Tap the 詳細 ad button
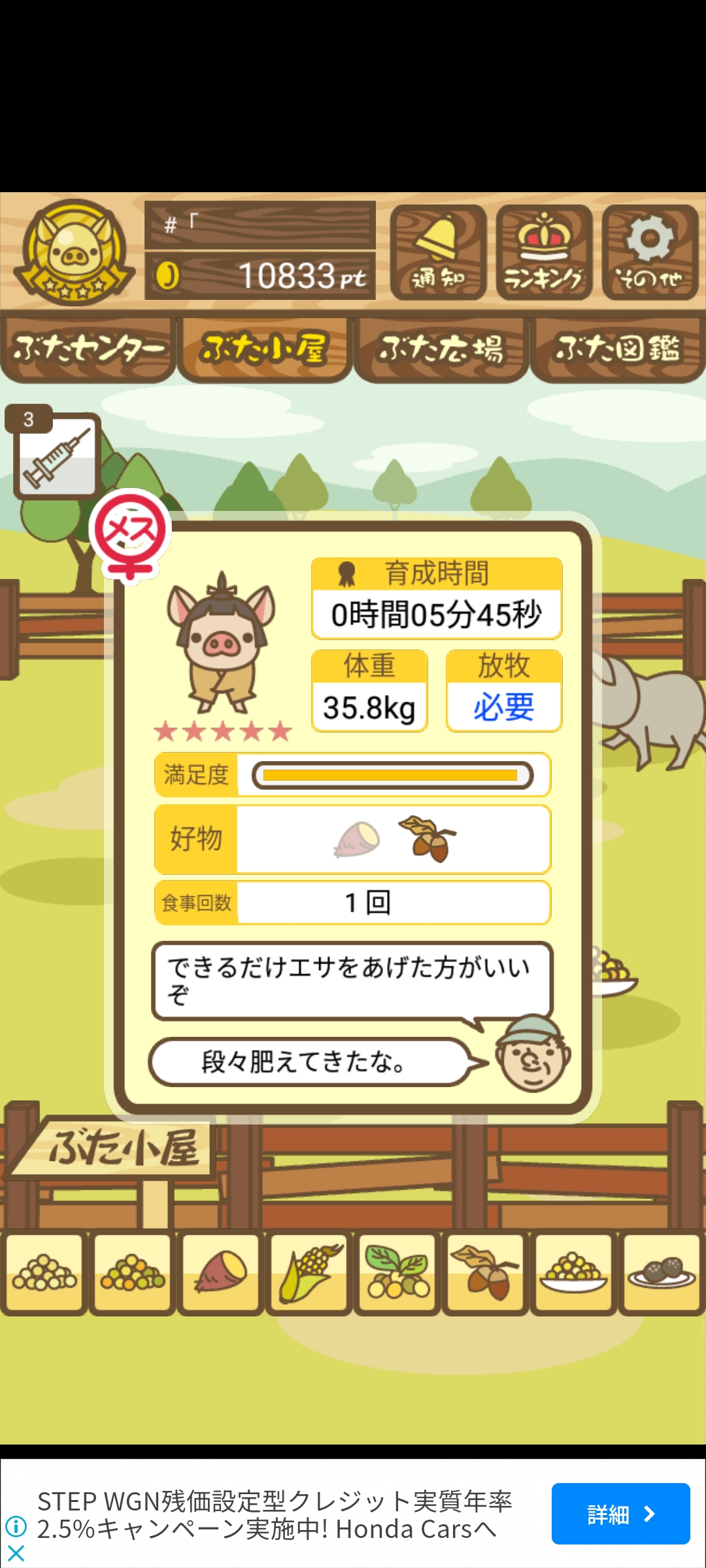 click(x=620, y=1514)
